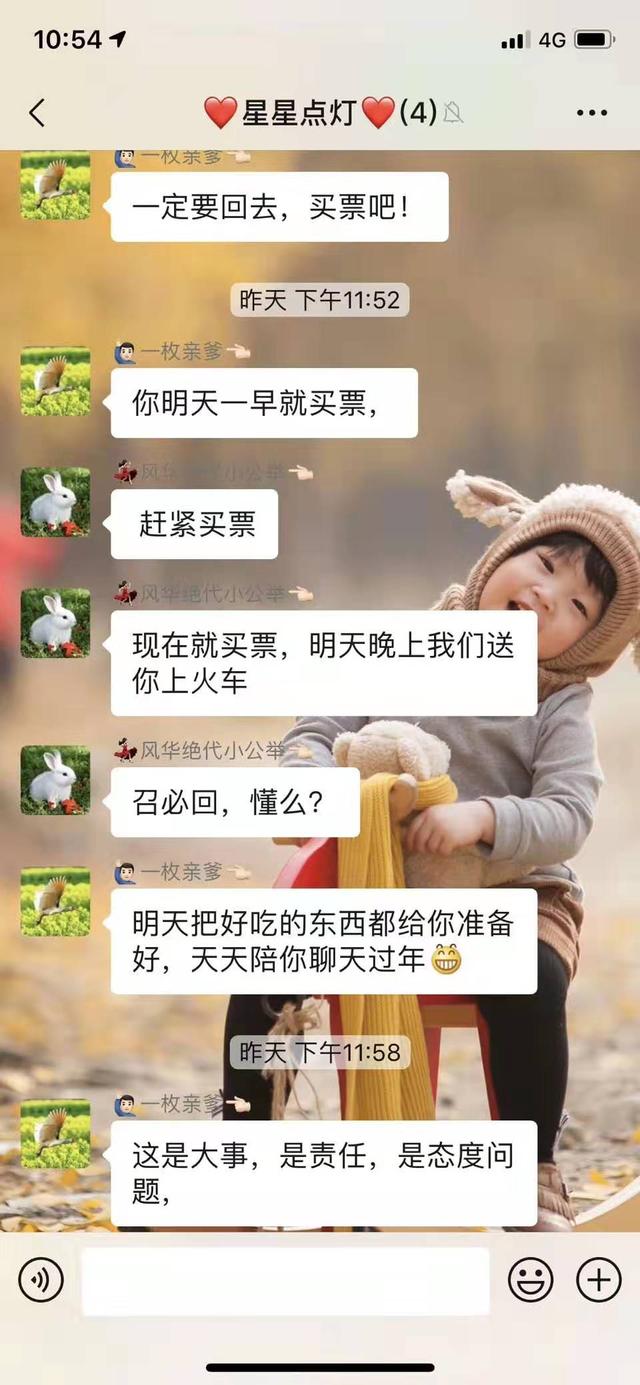The height and width of the screenshot is (1385, 640).
Task: Switch to voice message input
Action: pos(41,1280)
